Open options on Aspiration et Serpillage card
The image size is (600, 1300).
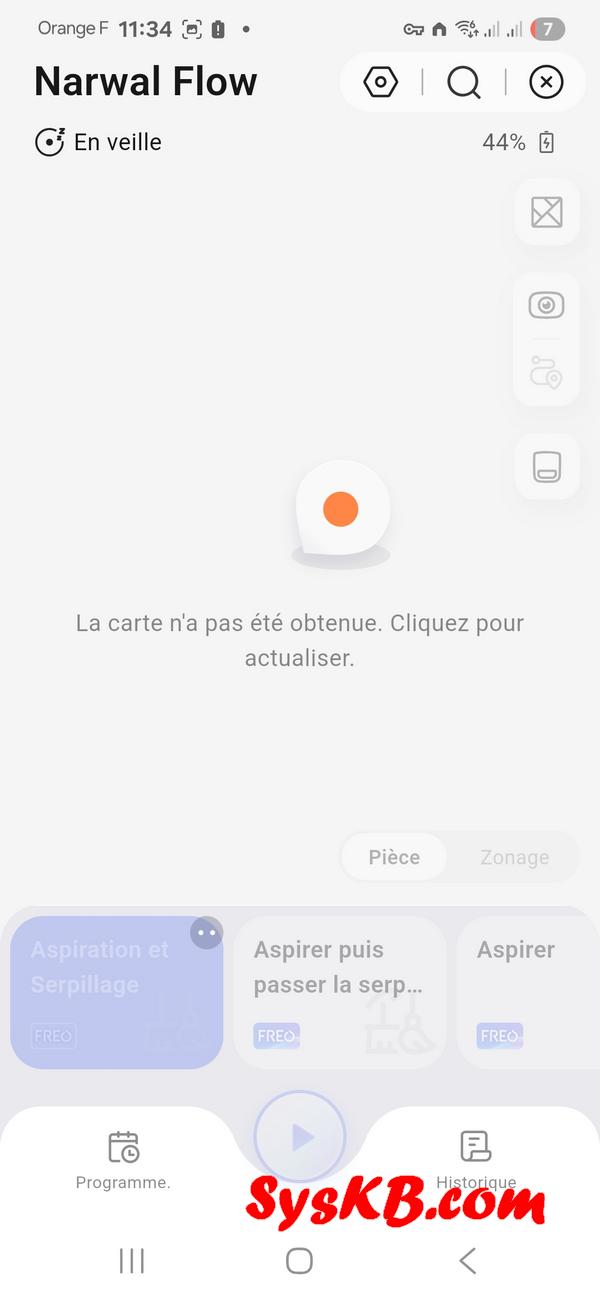point(206,932)
